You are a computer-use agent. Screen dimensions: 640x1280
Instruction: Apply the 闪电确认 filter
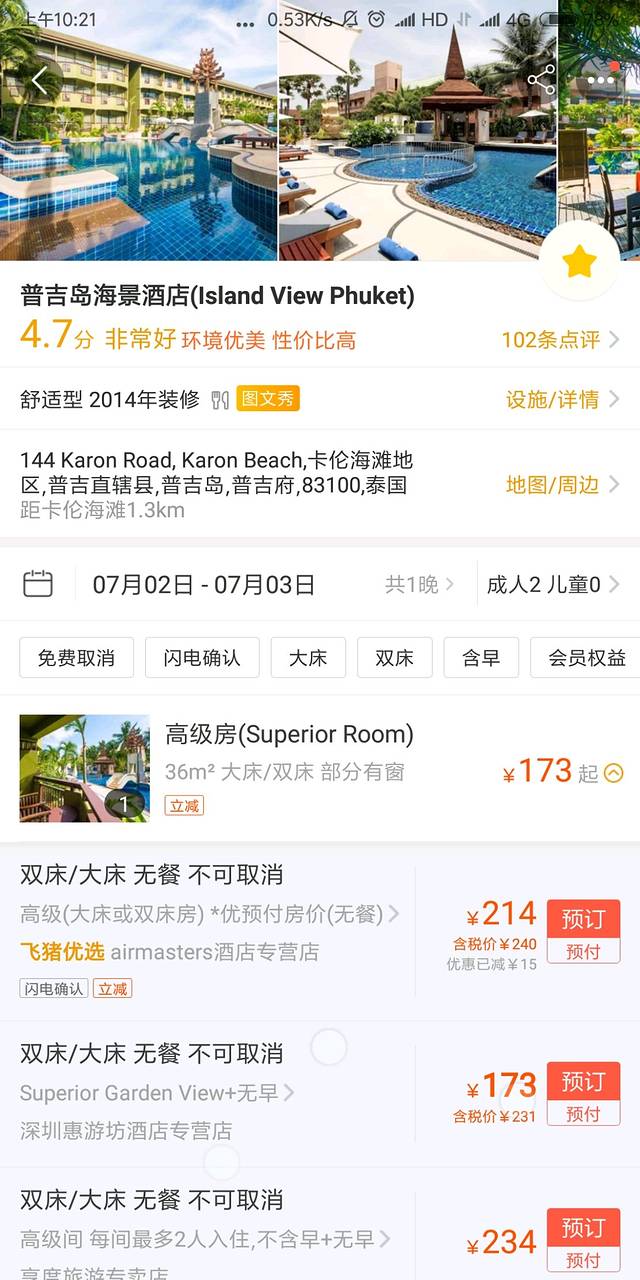pyautogui.click(x=202, y=658)
